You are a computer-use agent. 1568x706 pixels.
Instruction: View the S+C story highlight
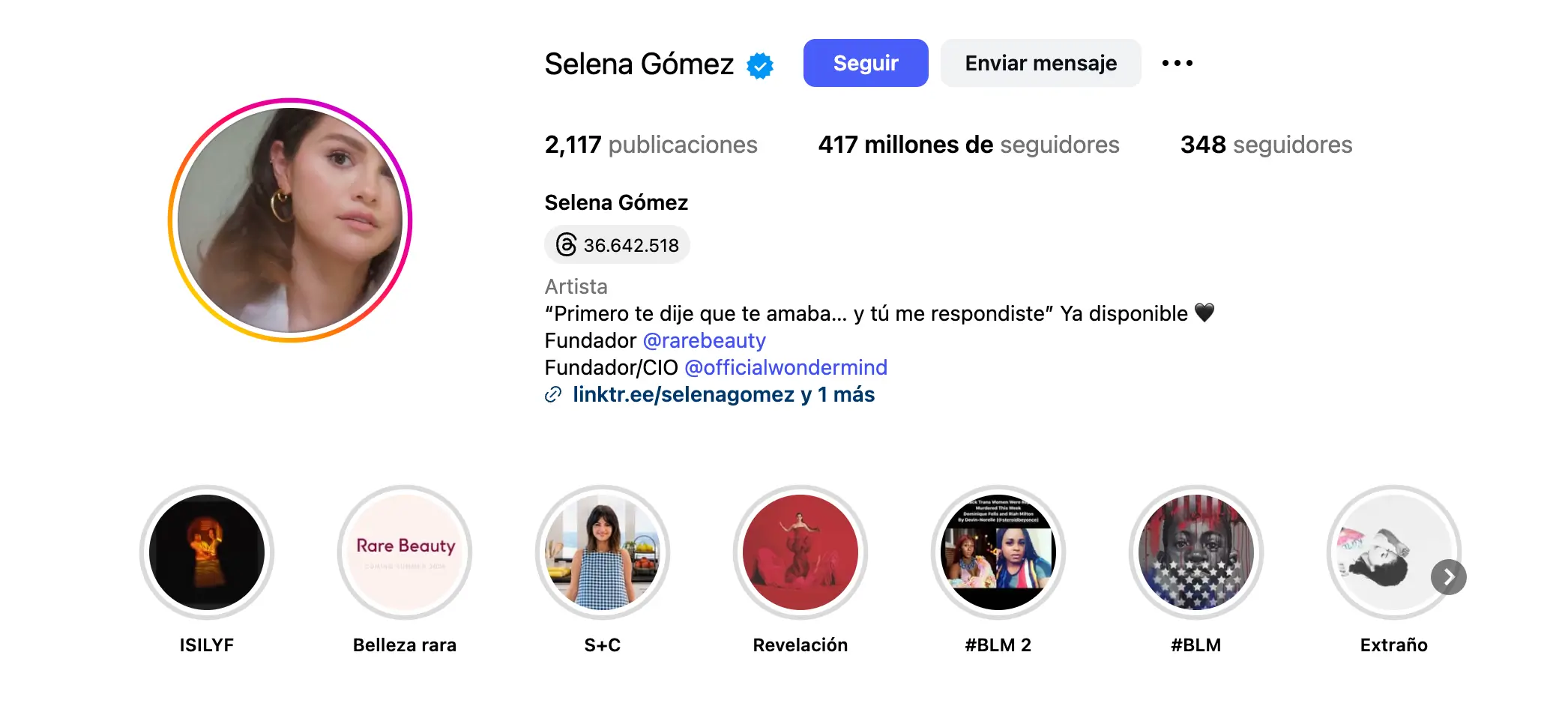(603, 552)
